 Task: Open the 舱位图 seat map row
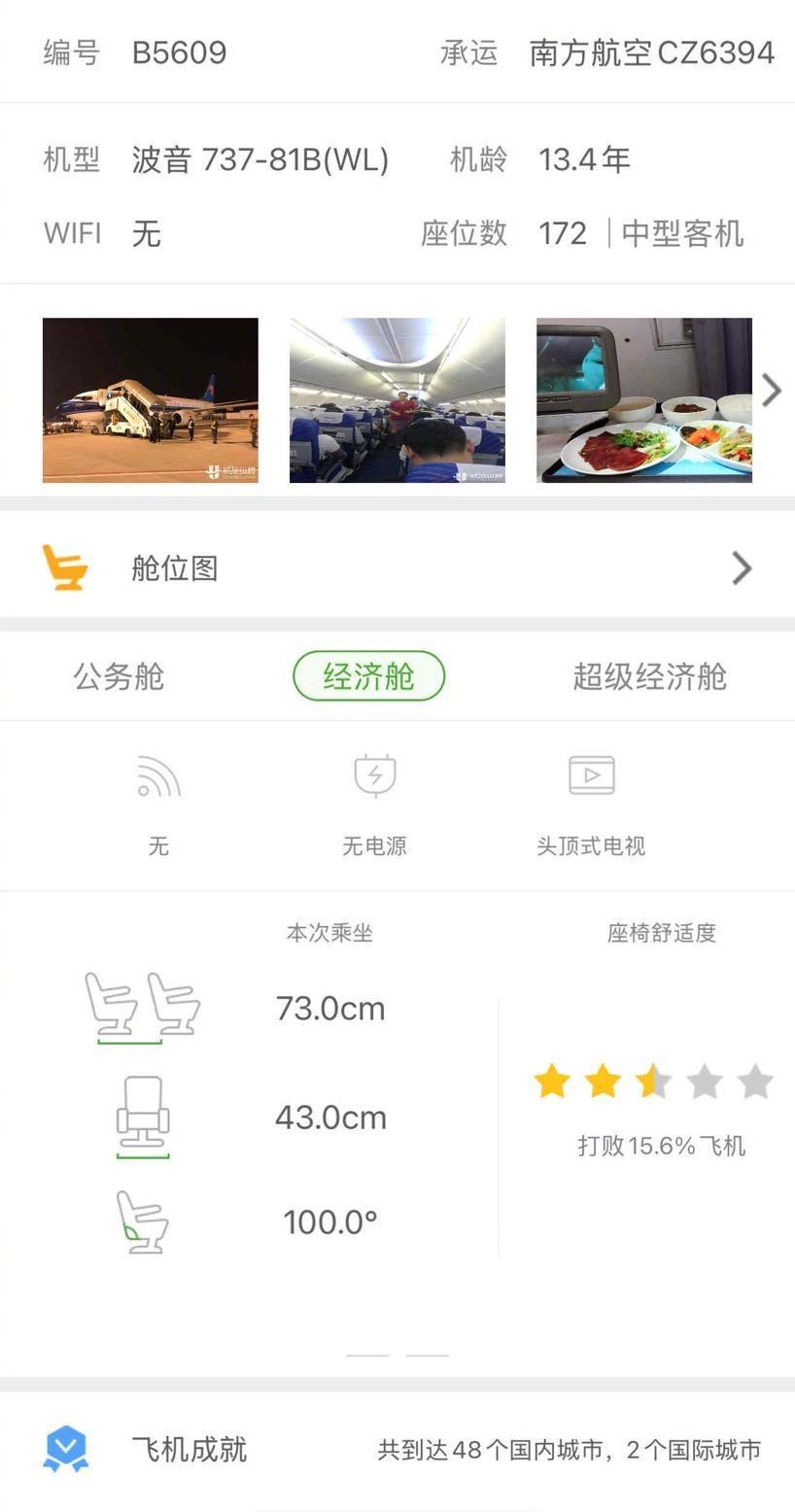(x=397, y=568)
